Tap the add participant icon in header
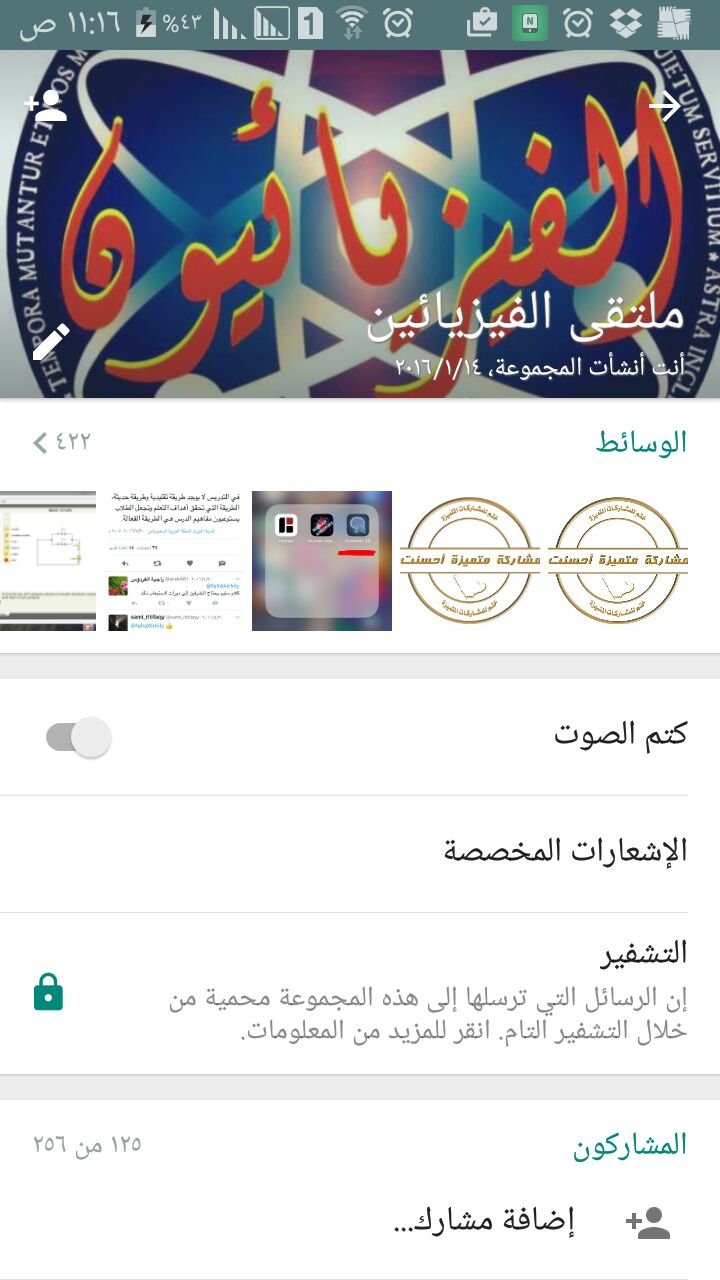 45,105
